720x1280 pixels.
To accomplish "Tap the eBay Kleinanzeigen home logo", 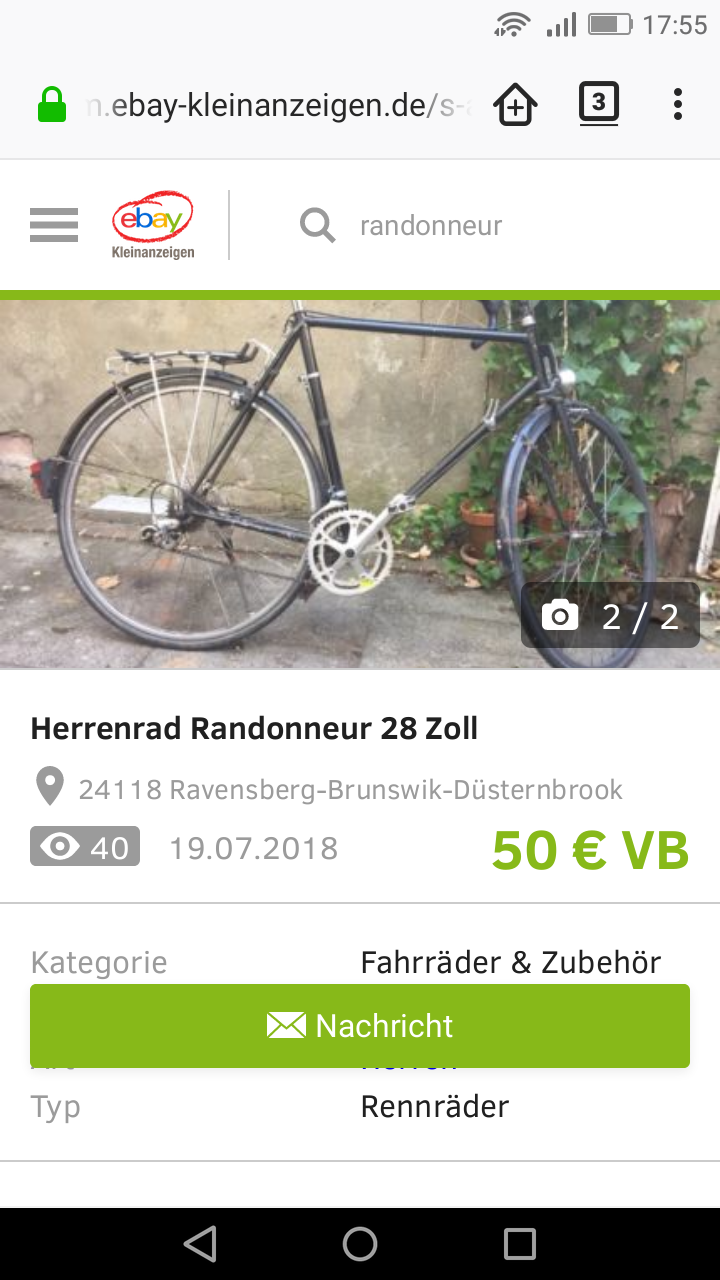I will [152, 225].
